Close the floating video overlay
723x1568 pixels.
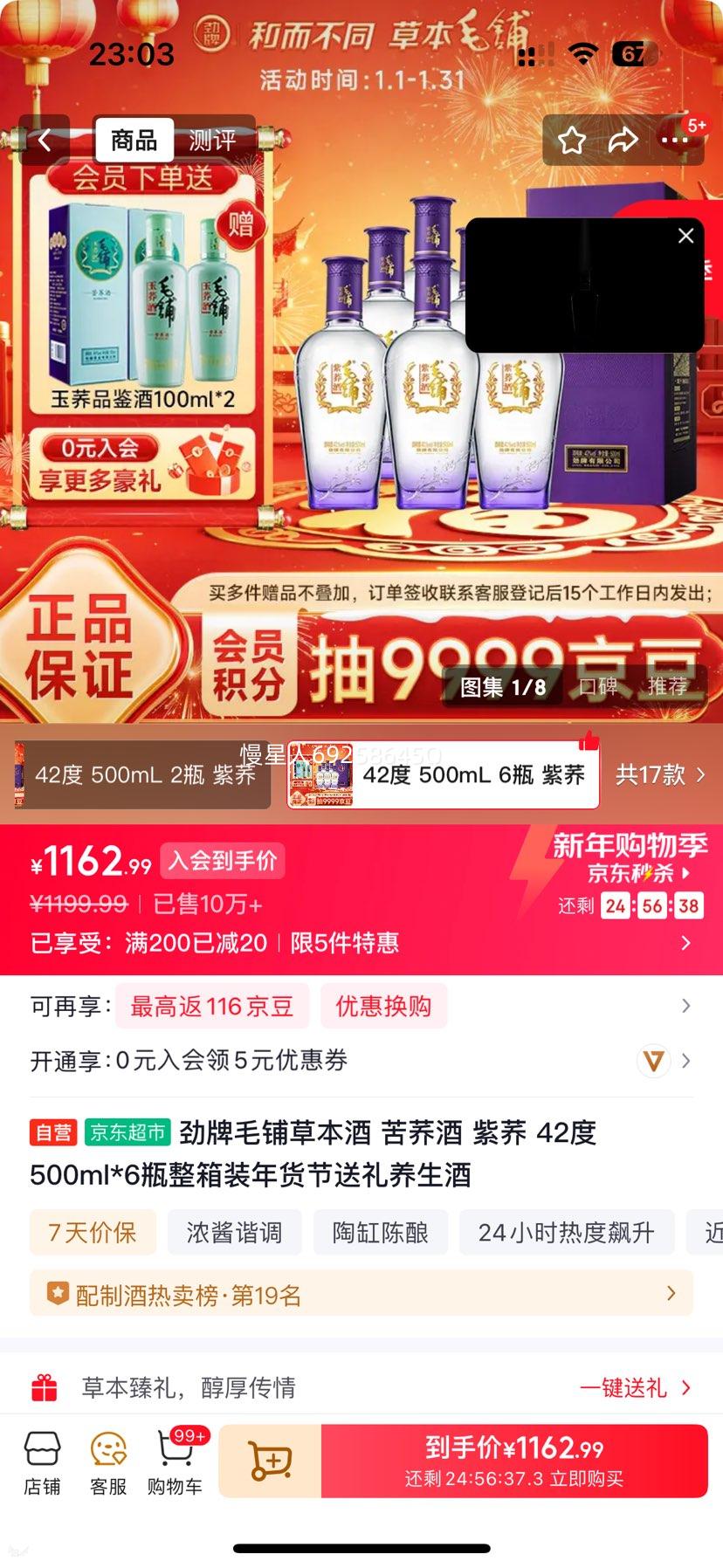pyautogui.click(x=685, y=236)
